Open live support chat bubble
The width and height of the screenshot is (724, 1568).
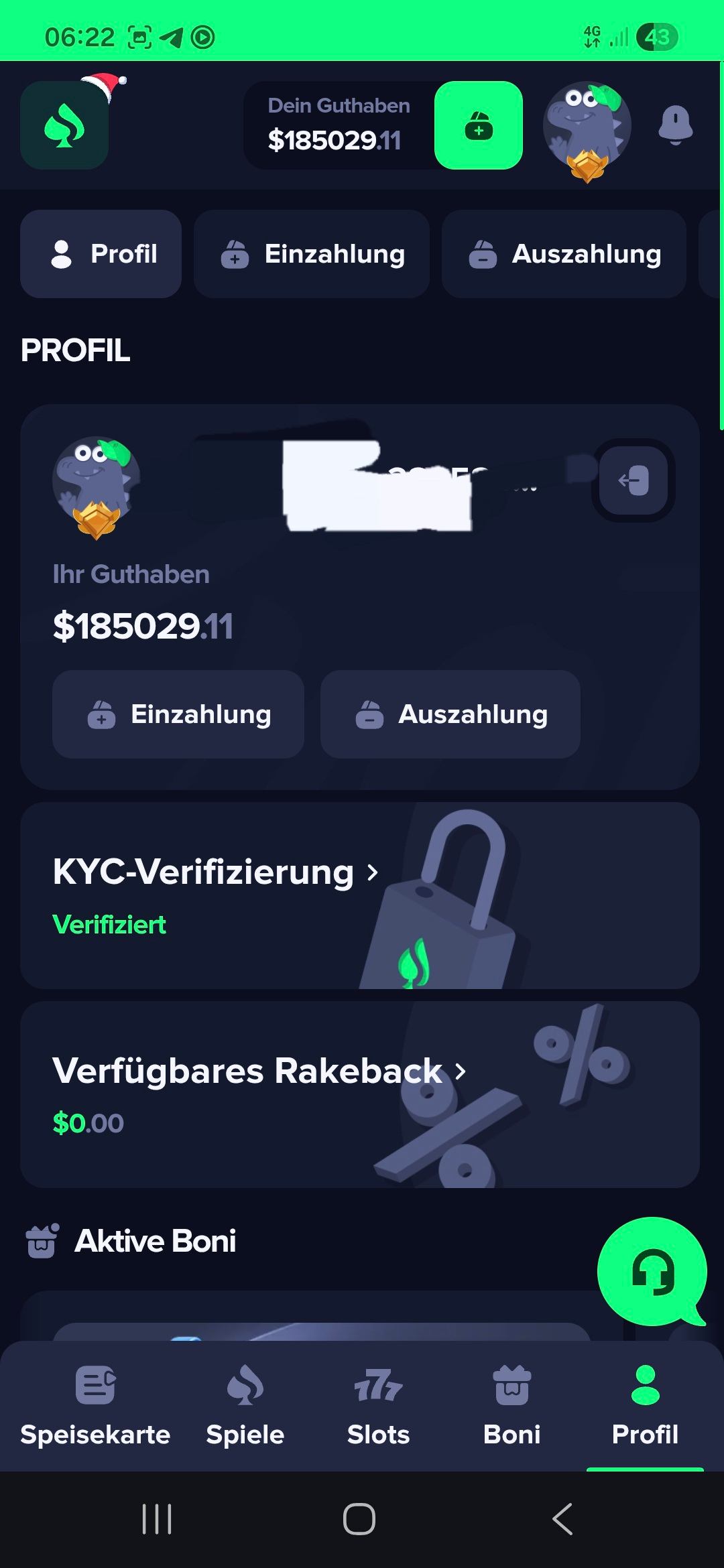pos(652,1271)
